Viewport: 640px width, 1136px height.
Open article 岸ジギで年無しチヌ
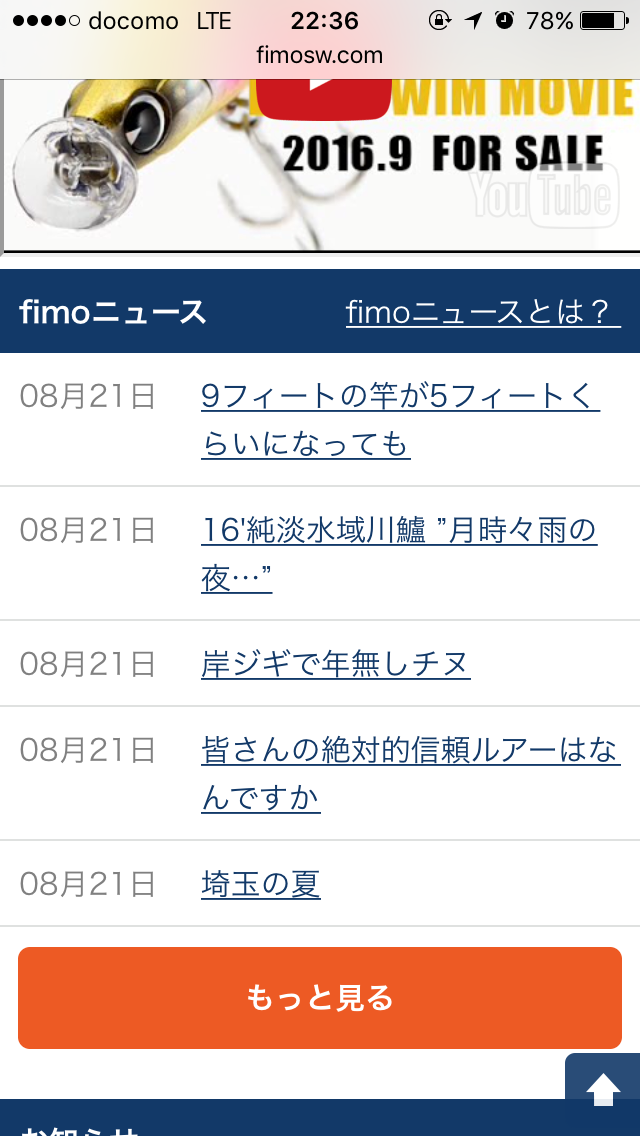[x=336, y=663]
